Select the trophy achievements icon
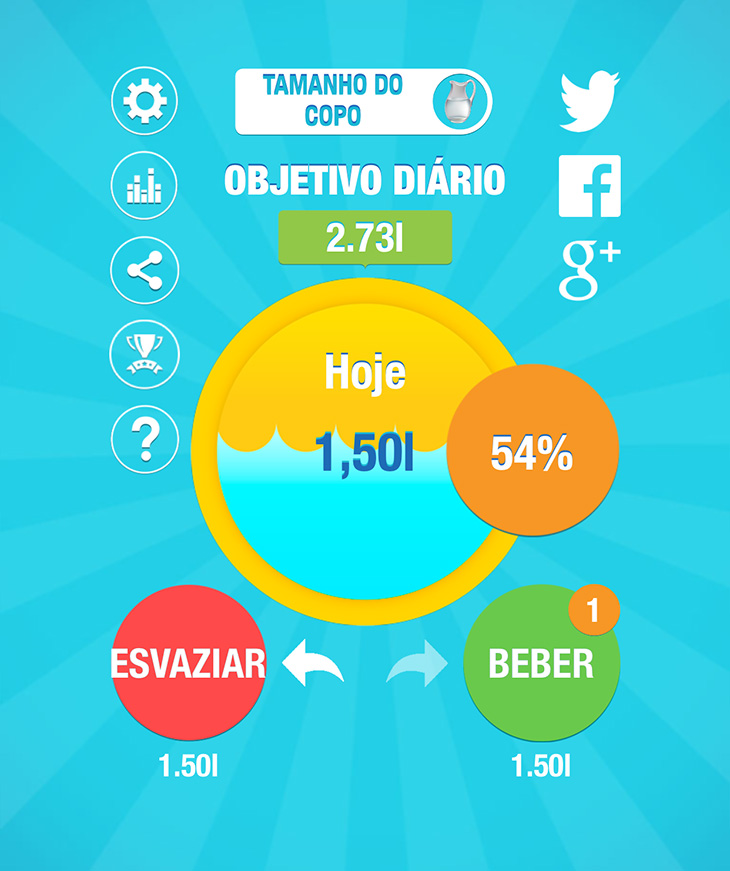The image size is (730, 871). [x=143, y=354]
